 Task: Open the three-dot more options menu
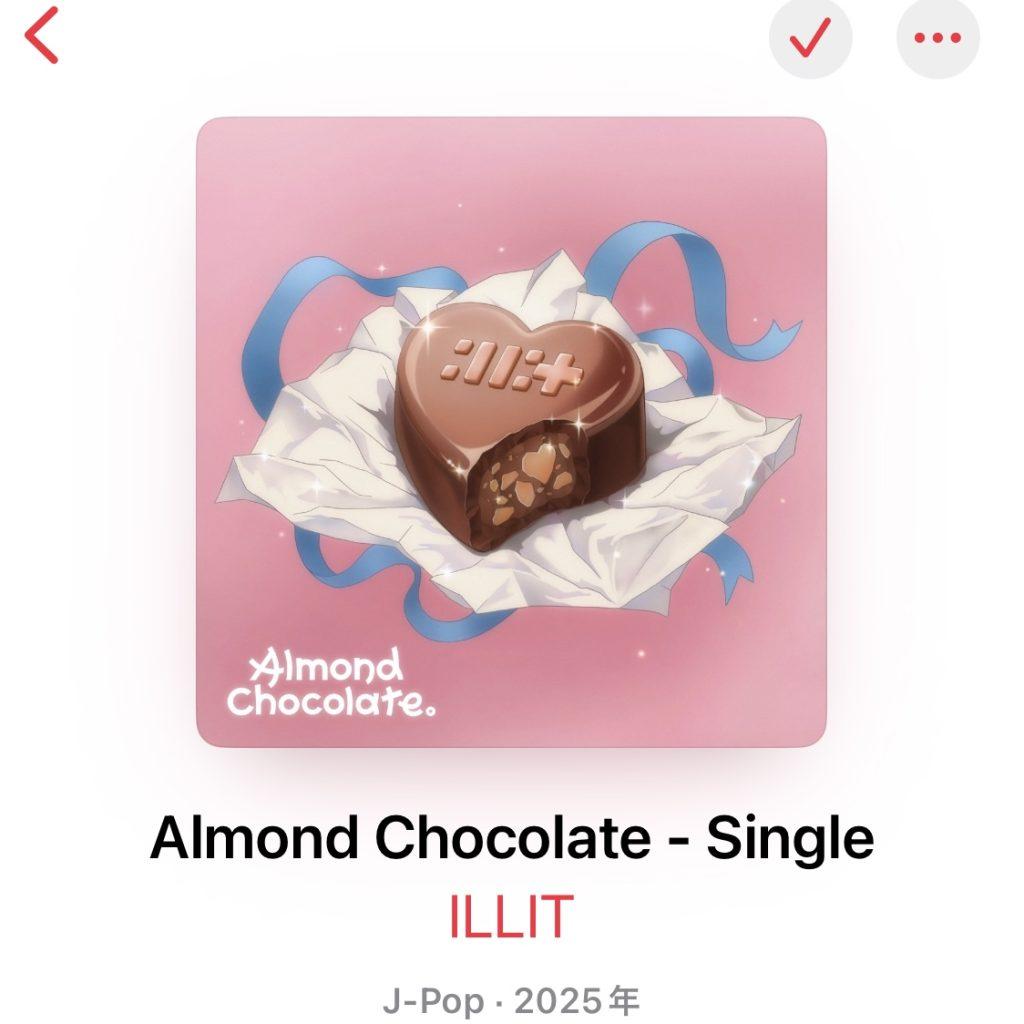[937, 39]
